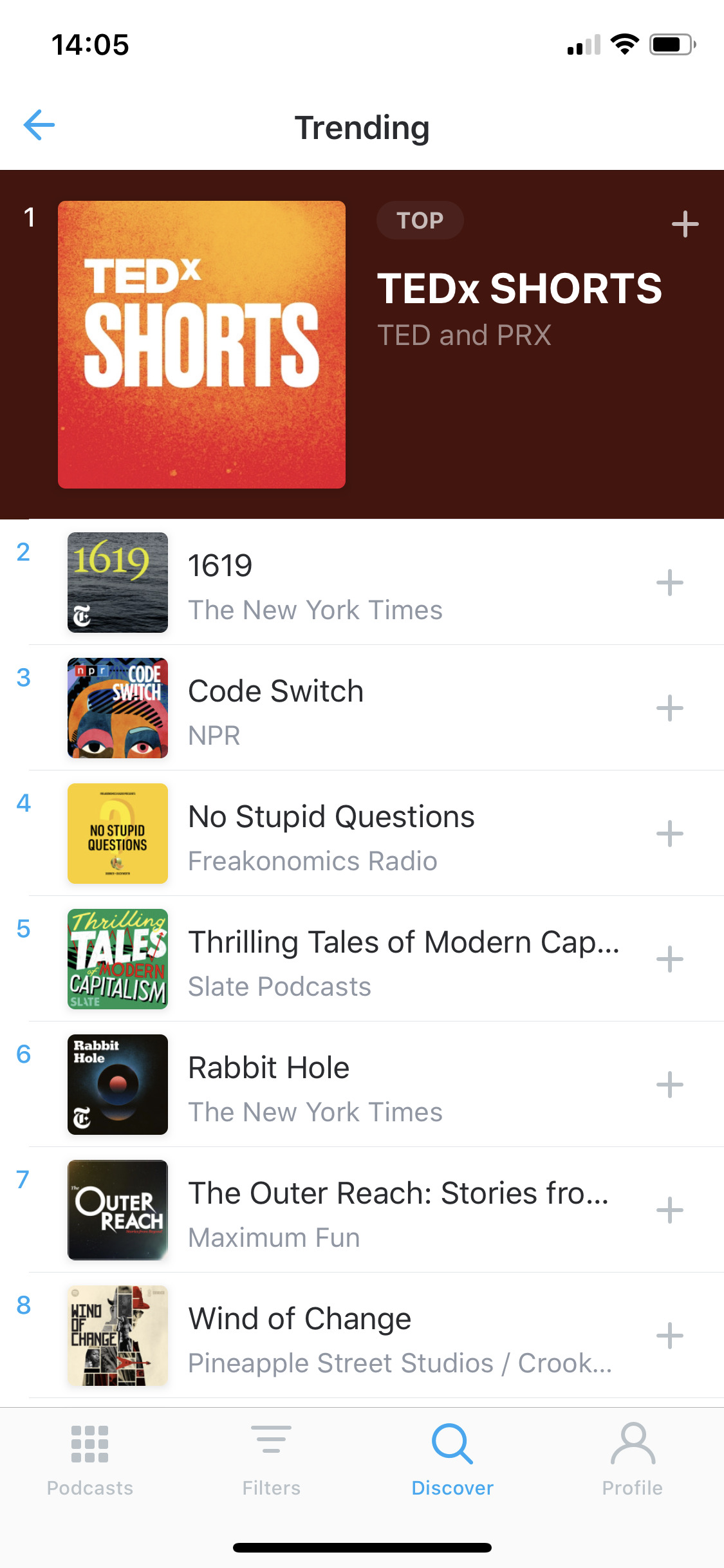The width and height of the screenshot is (724, 1568).
Task: Add Wind of Change to subscriptions
Action: click(x=669, y=1336)
